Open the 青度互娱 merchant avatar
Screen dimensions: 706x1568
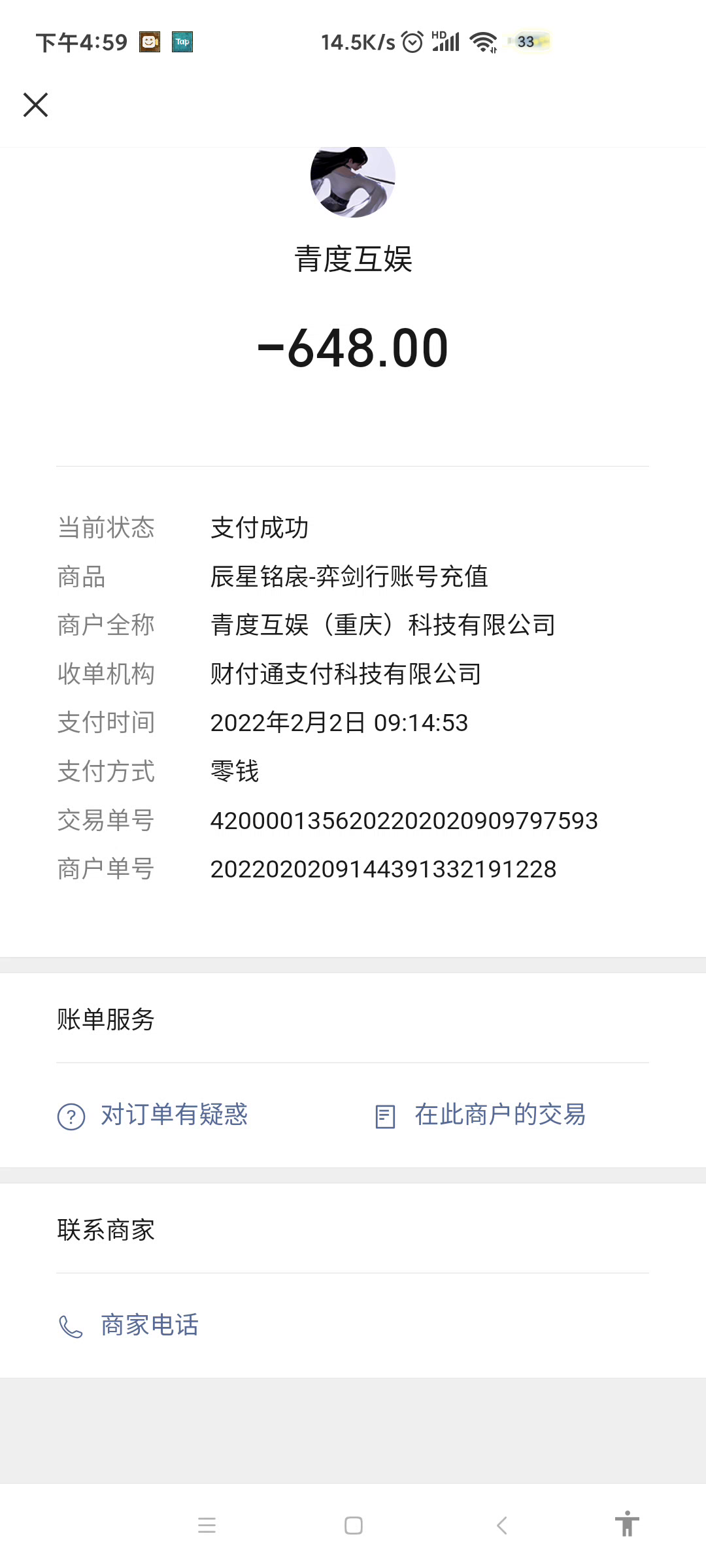(353, 181)
